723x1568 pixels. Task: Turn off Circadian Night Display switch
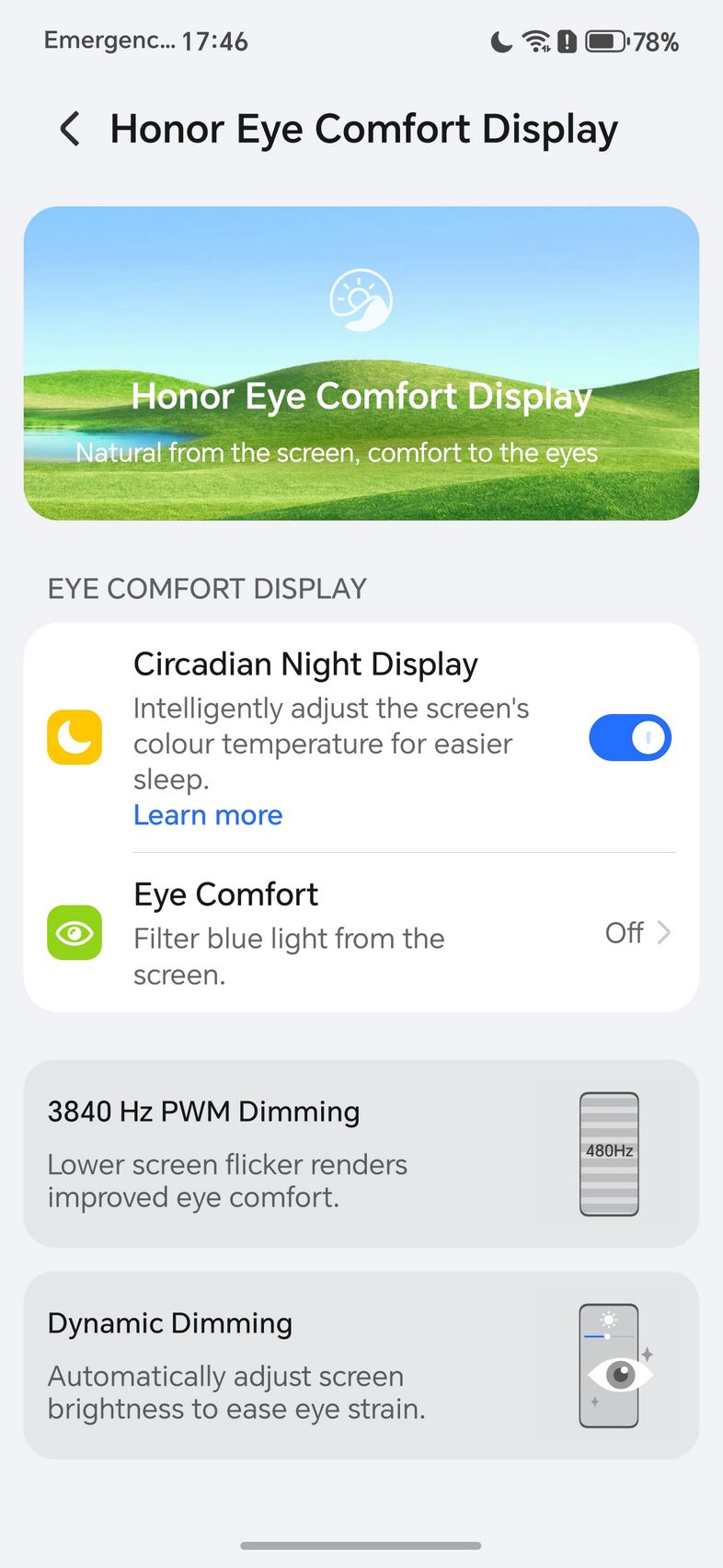(630, 738)
